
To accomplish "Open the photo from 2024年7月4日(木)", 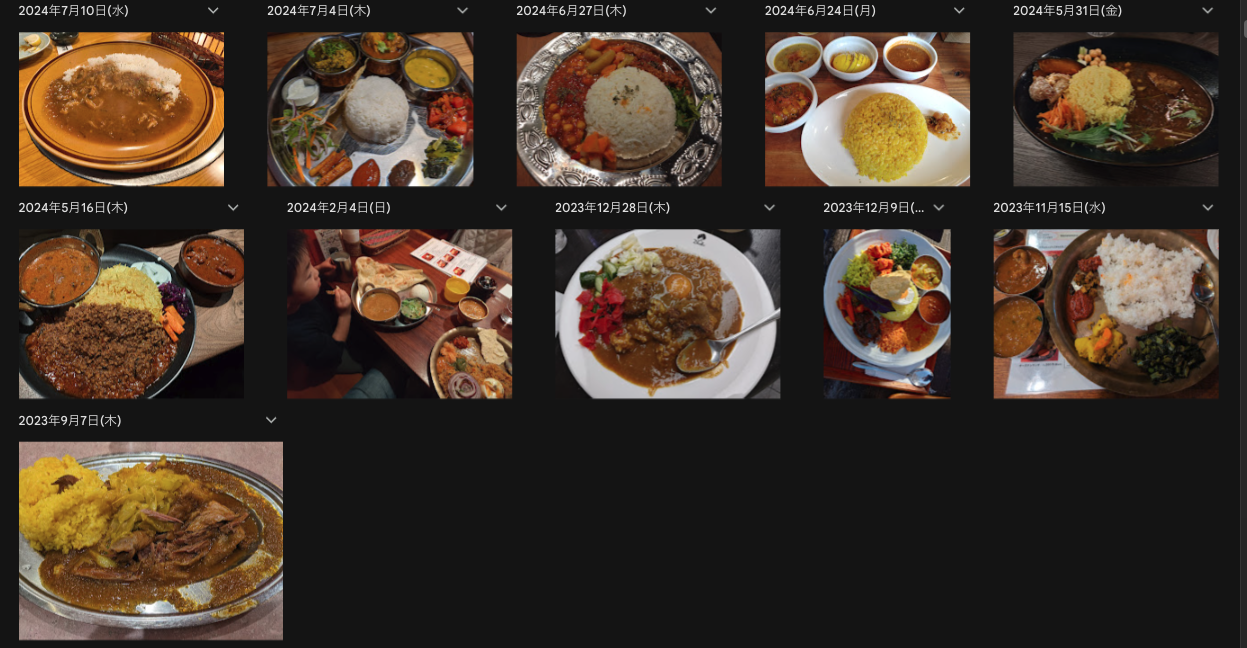I will pos(370,109).
